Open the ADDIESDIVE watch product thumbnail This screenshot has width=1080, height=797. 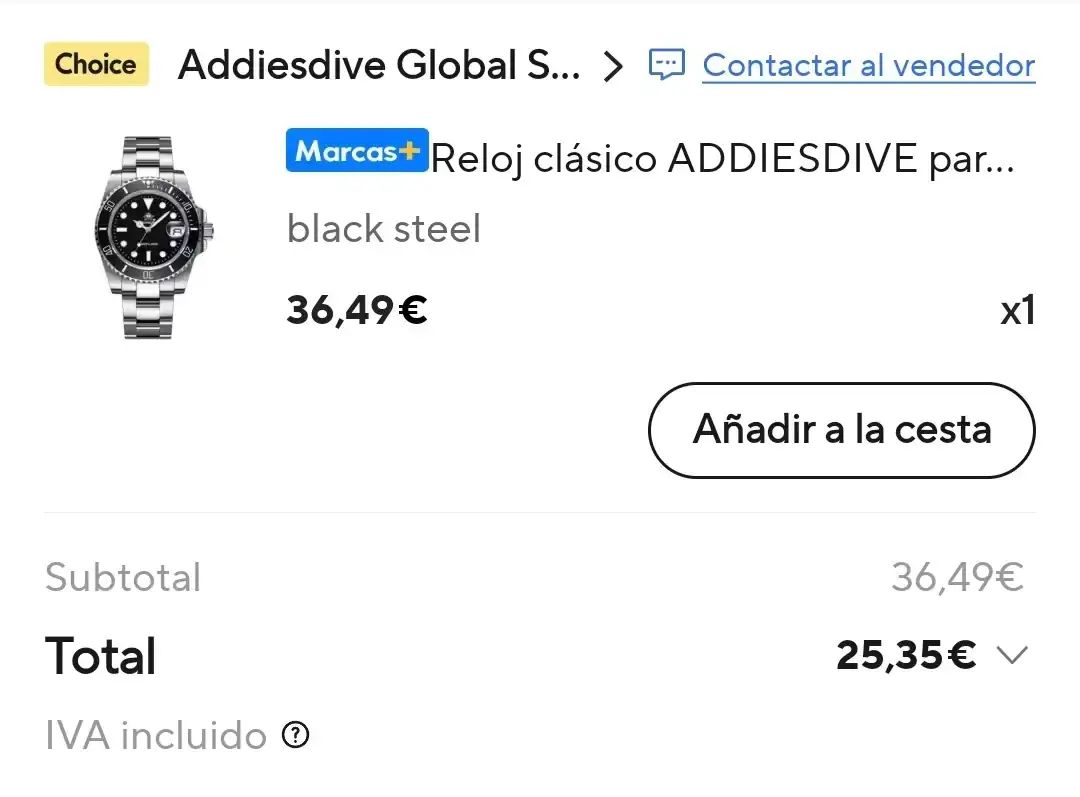(153, 236)
